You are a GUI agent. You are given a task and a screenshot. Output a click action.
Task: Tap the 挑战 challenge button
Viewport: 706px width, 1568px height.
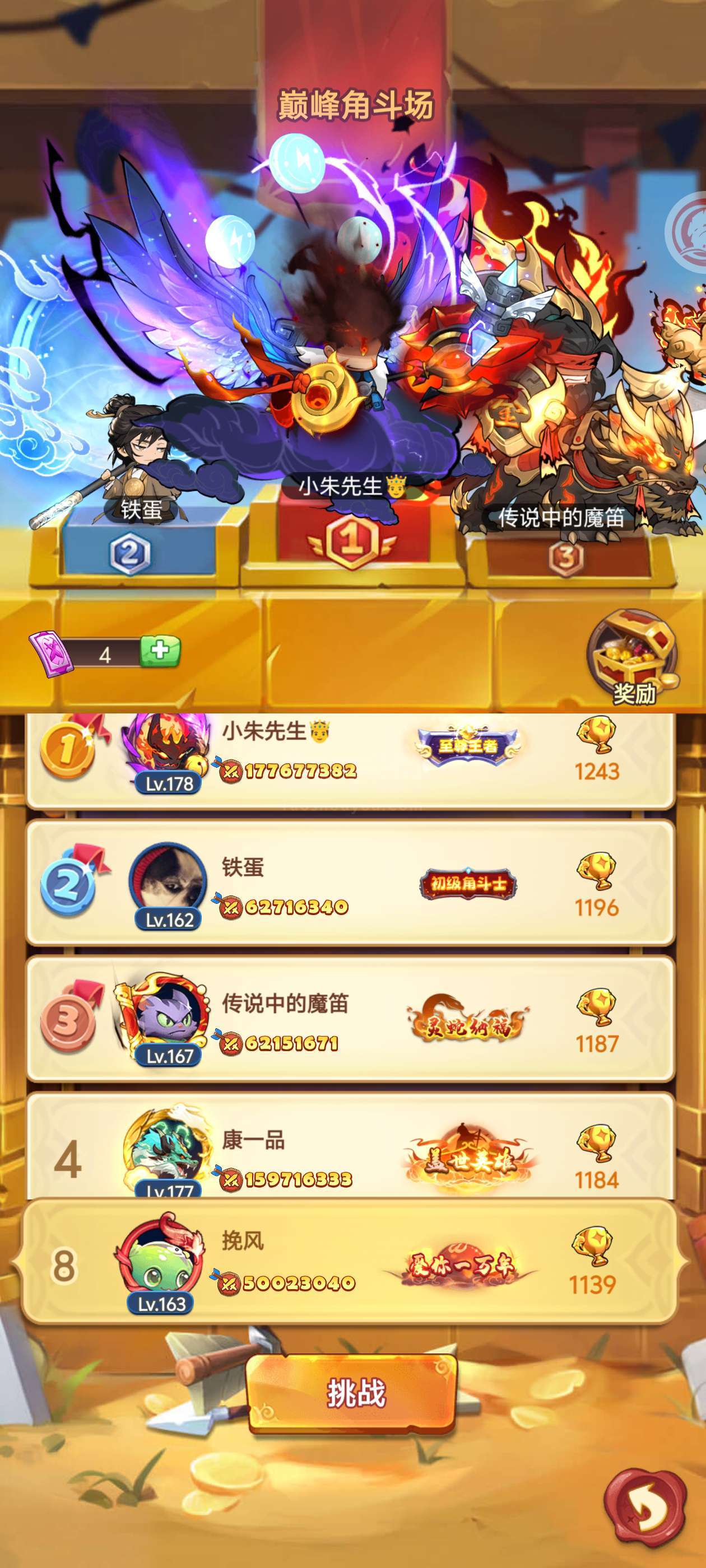tap(352, 1393)
